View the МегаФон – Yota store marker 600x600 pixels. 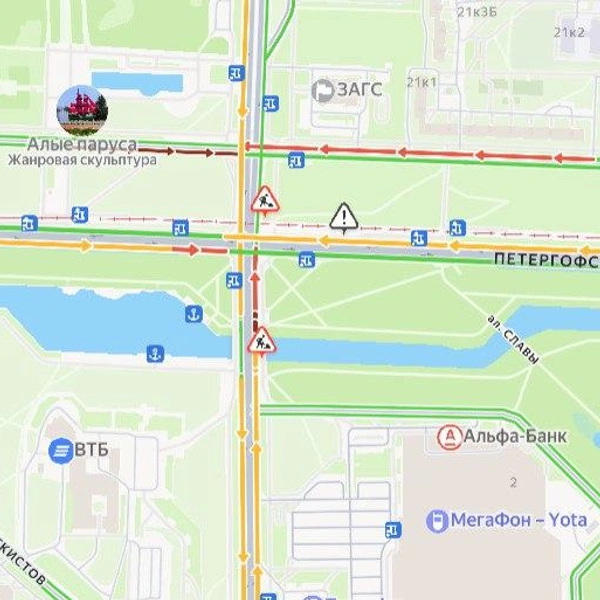436,521
